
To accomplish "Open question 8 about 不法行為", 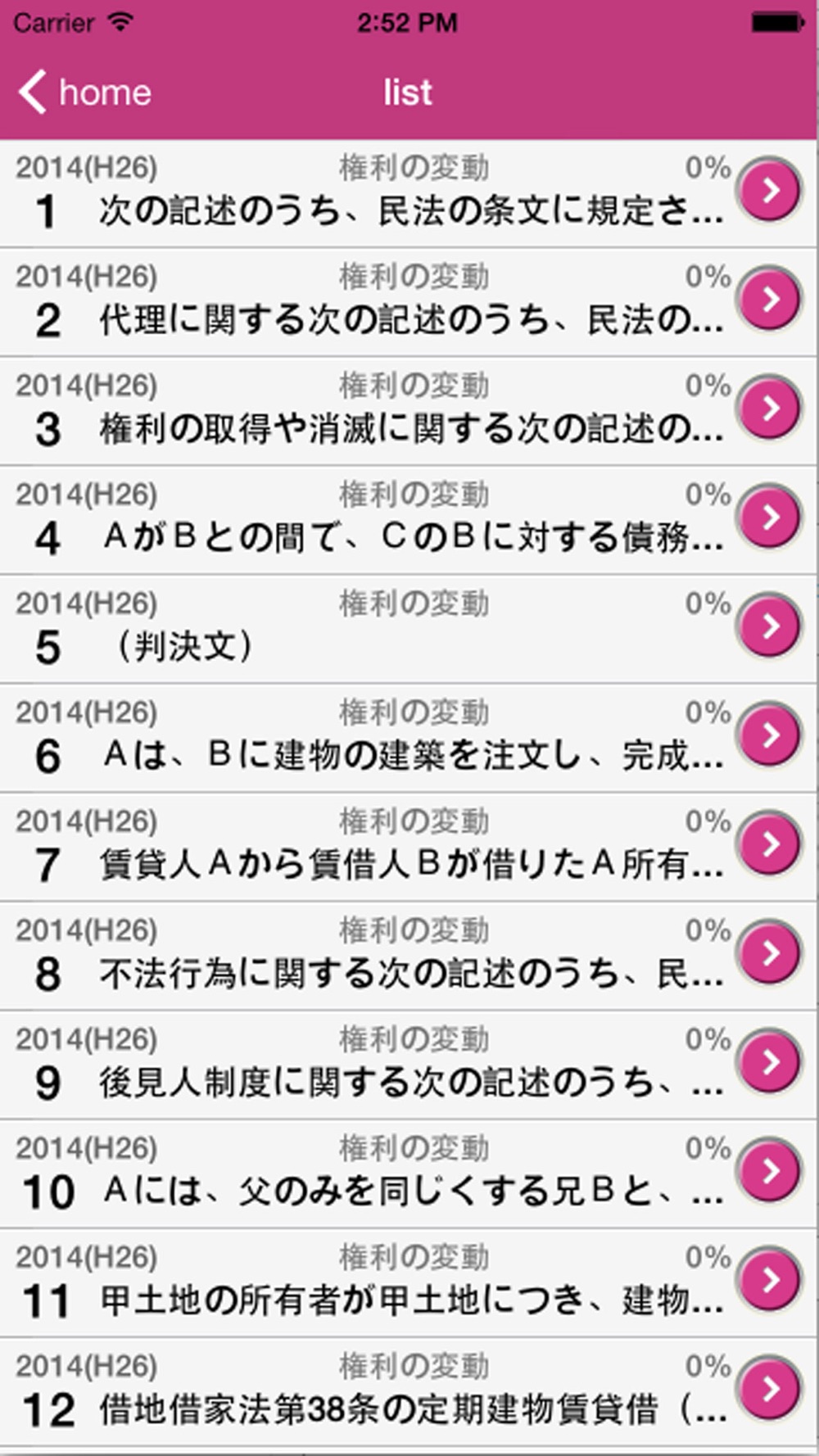I will click(409, 955).
